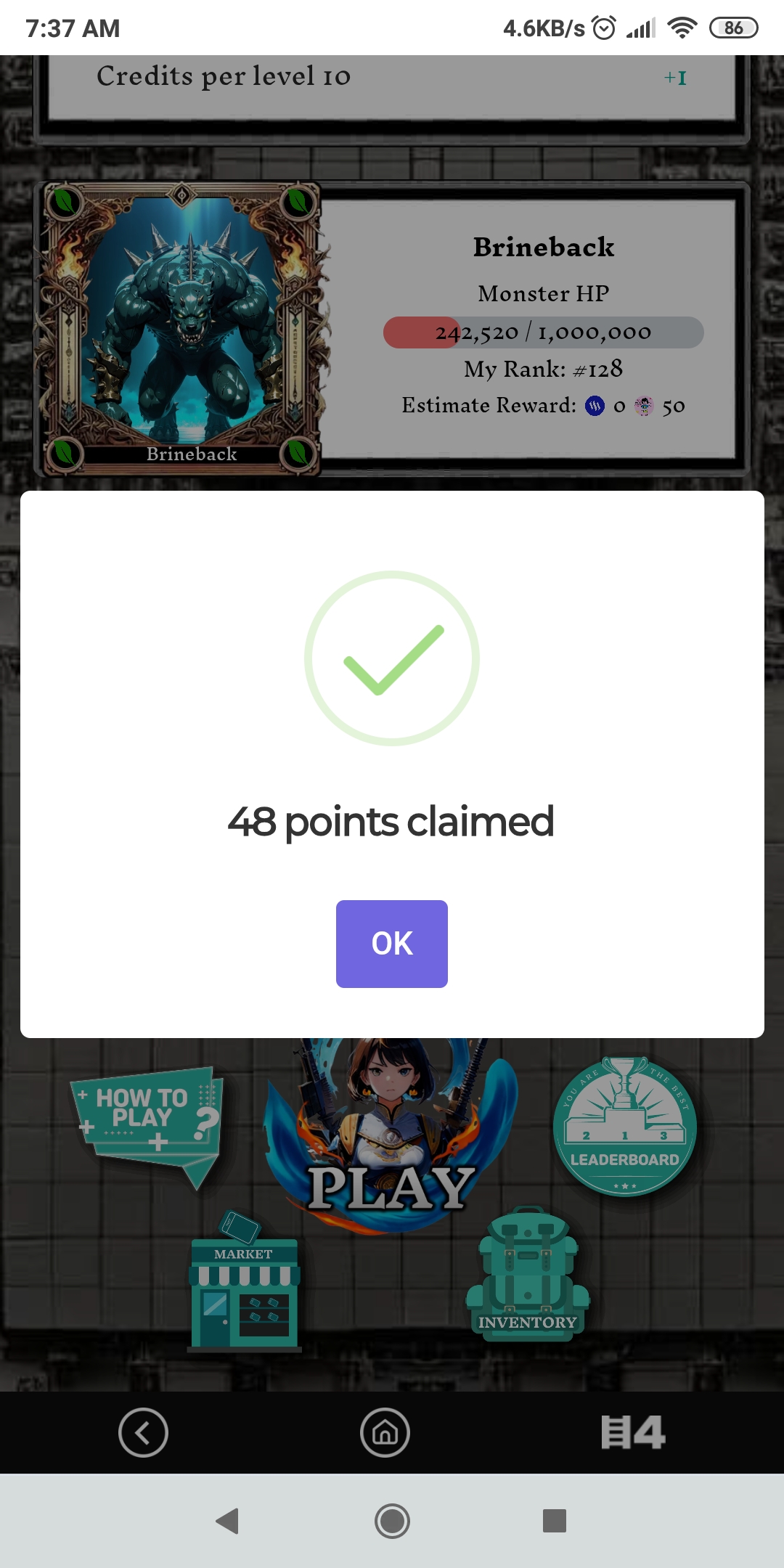
Task: Go to the in-app home icon
Action: [x=385, y=1432]
